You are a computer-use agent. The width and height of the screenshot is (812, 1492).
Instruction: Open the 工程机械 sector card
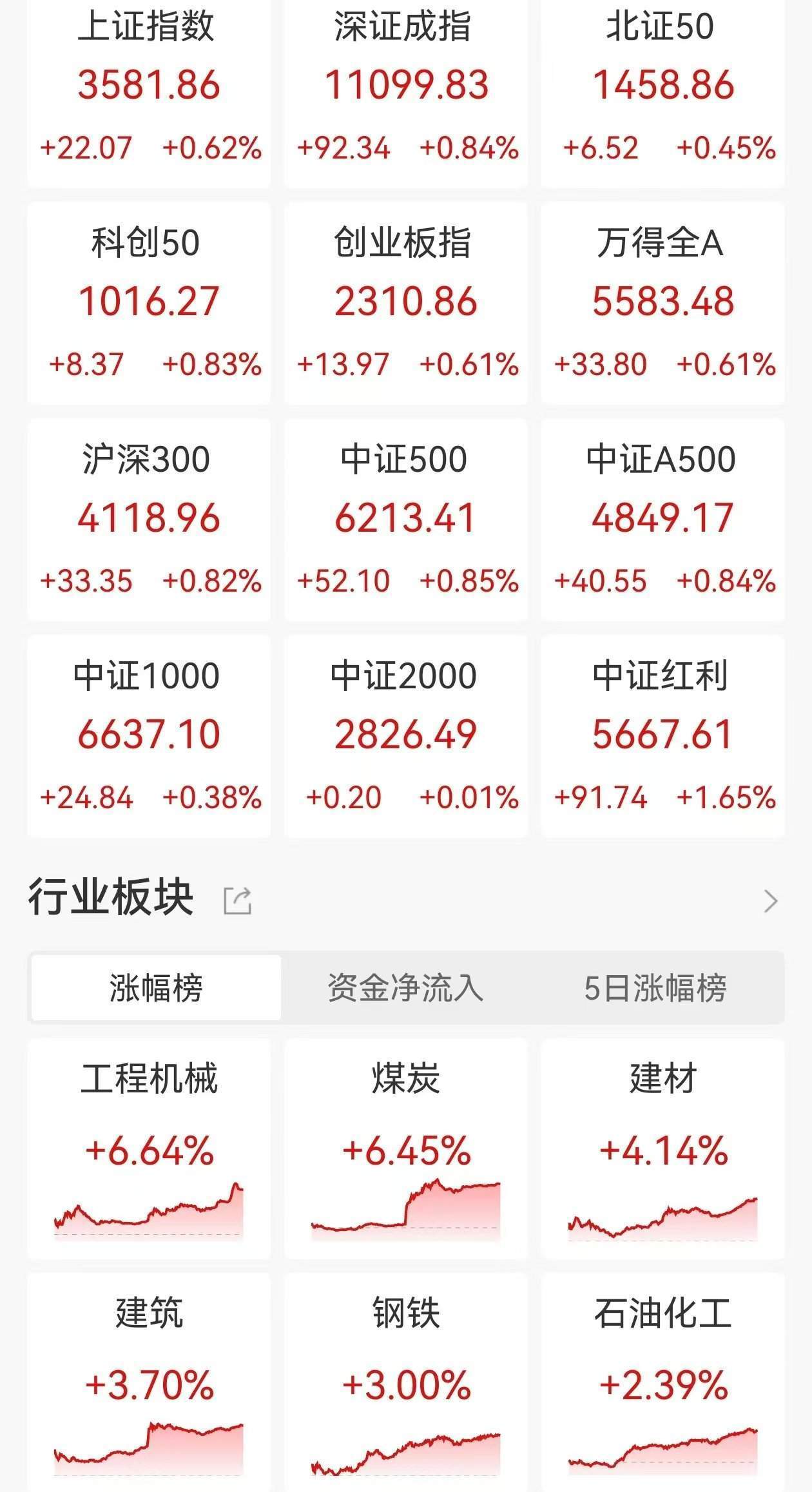pyautogui.click(x=149, y=1148)
